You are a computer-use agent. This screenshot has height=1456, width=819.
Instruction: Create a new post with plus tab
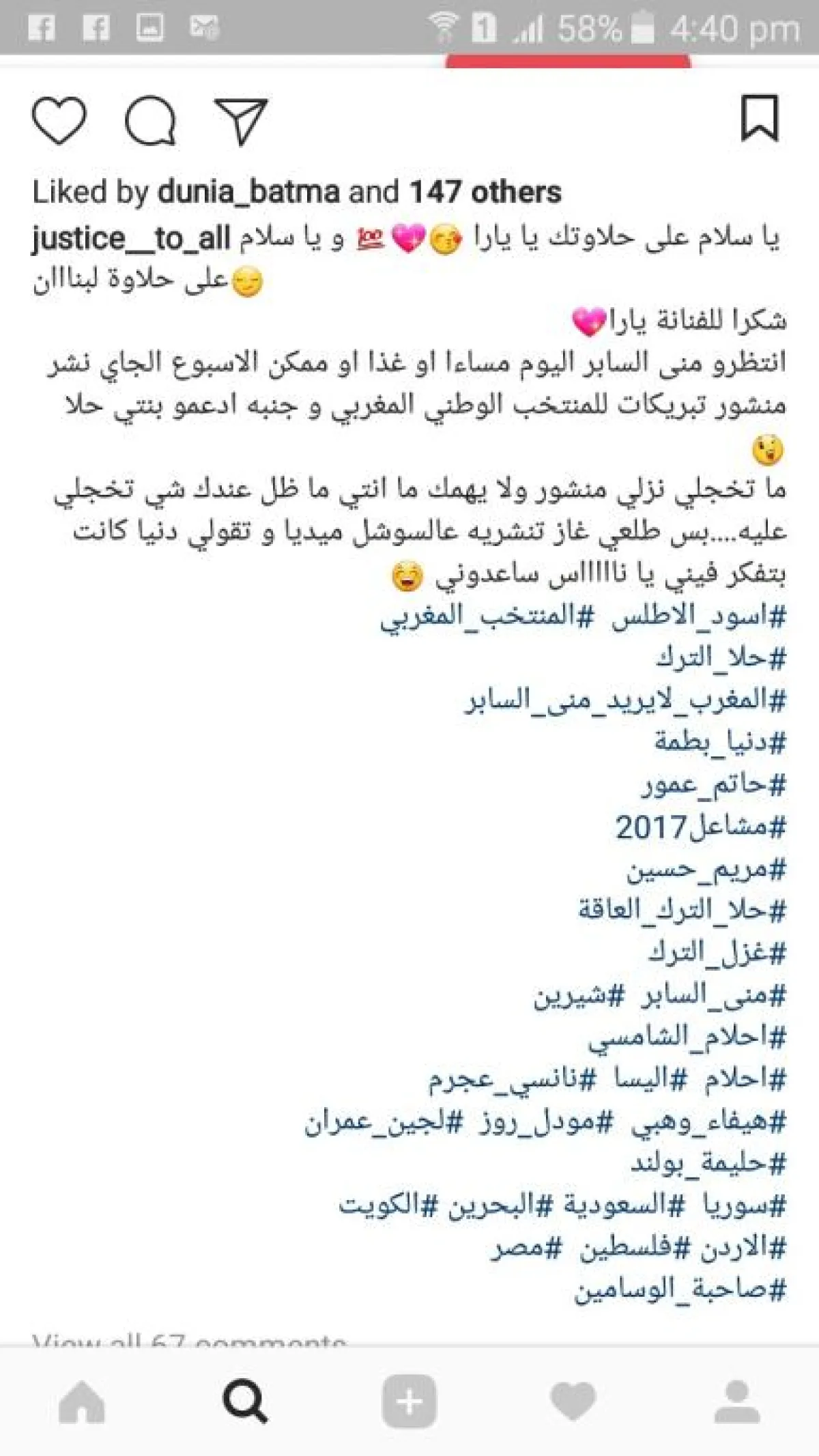coord(409,1402)
